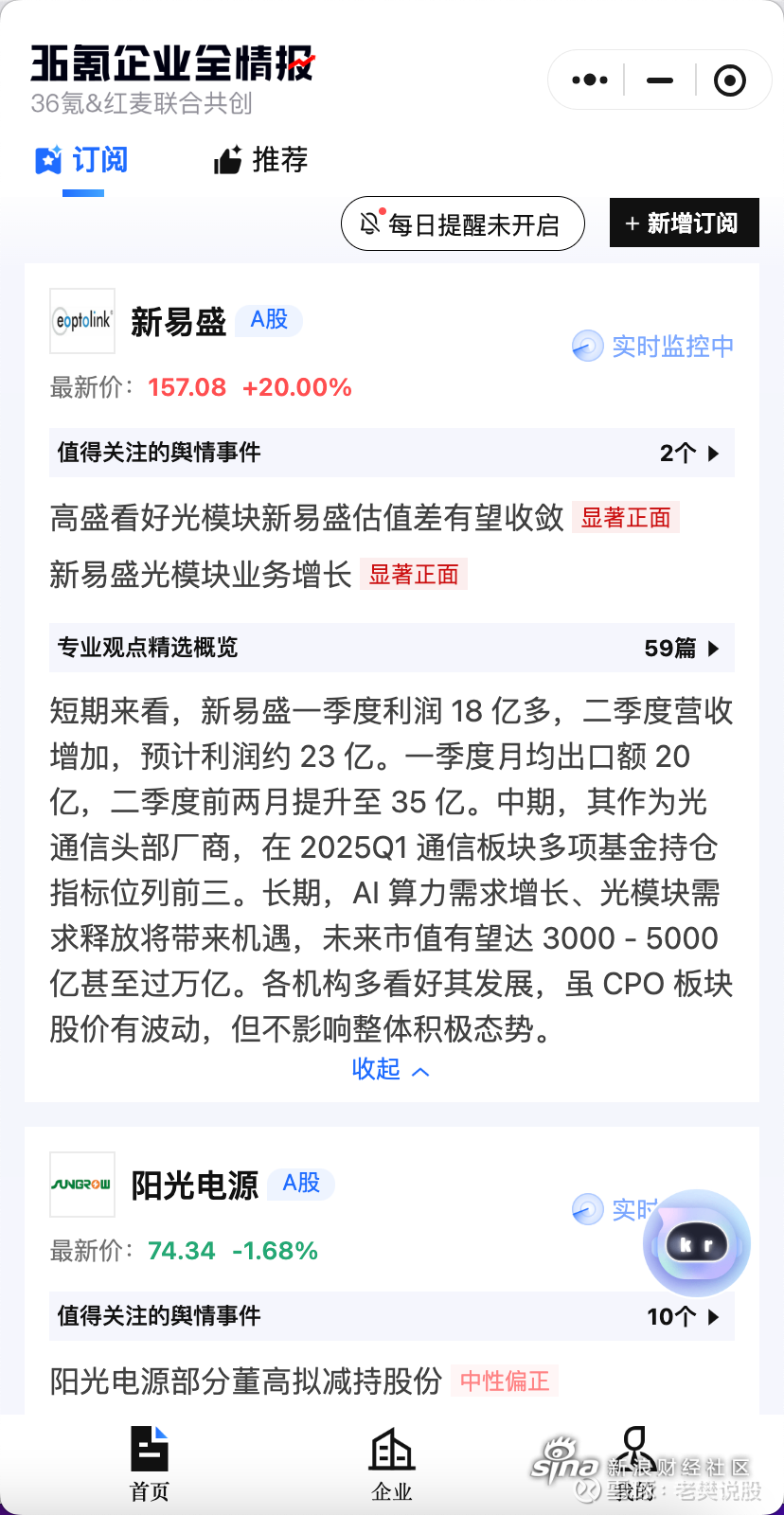Open the 新易盛 company card header
Image resolution: width=784 pixels, height=1515 pixels.
pos(176,322)
